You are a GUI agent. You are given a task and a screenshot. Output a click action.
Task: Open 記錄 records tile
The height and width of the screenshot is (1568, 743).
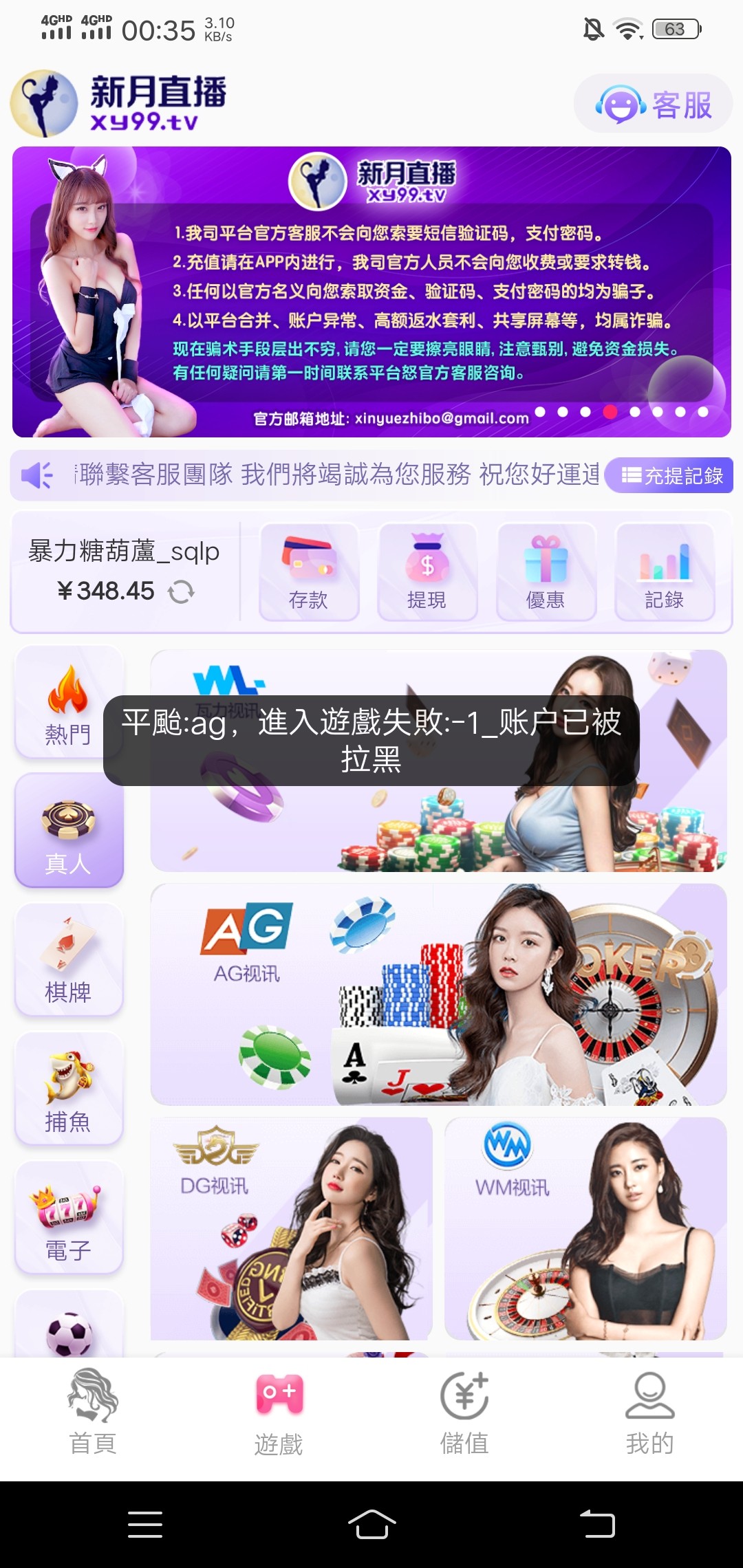664,572
